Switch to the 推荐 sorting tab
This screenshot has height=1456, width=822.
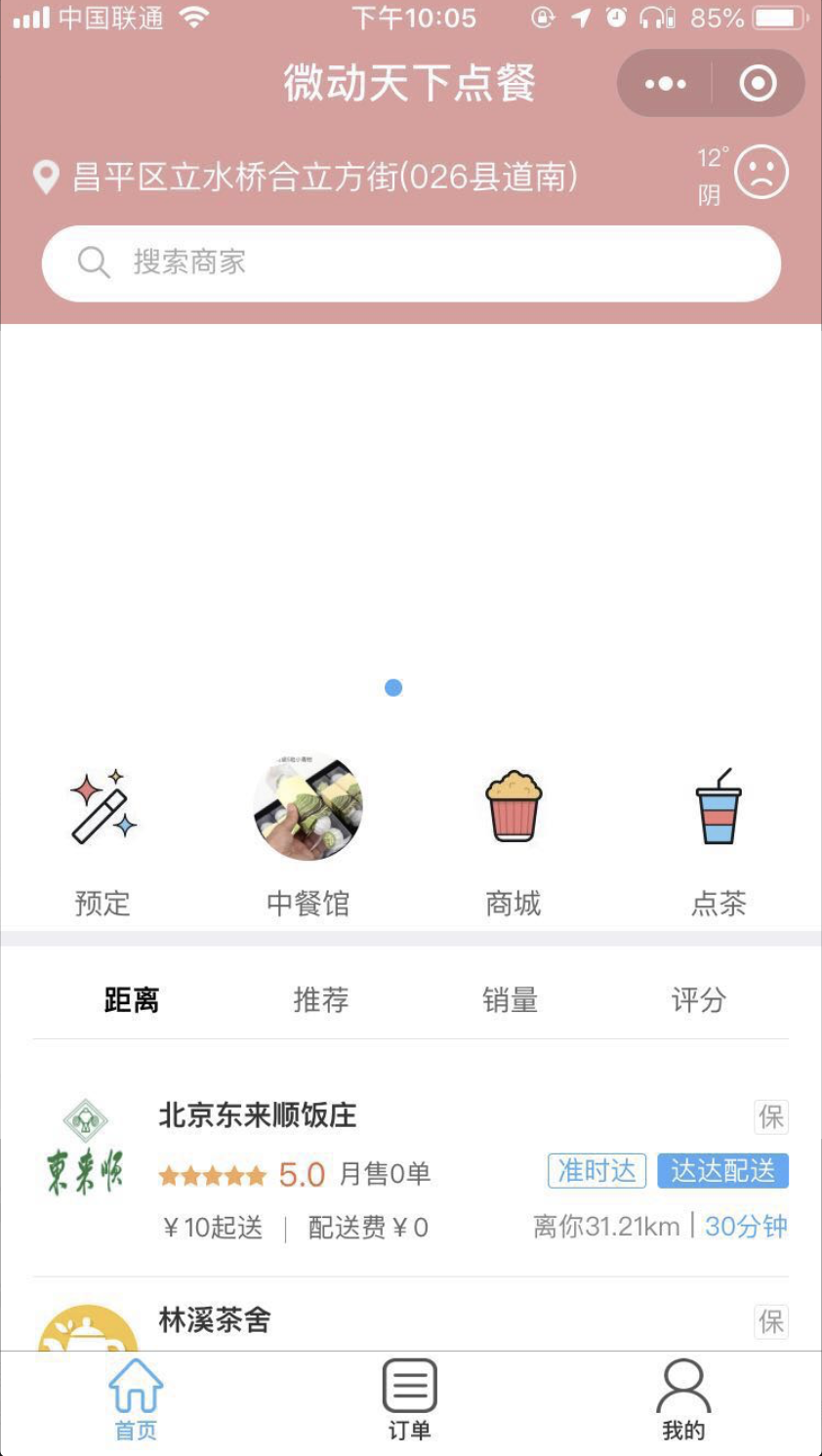(x=320, y=999)
